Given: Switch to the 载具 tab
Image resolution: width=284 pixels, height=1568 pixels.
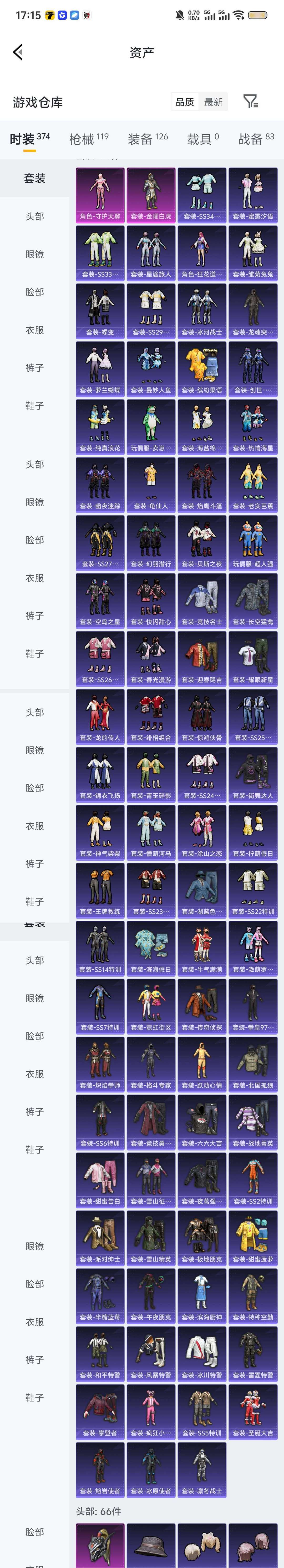Looking at the screenshot, I should (x=203, y=139).
